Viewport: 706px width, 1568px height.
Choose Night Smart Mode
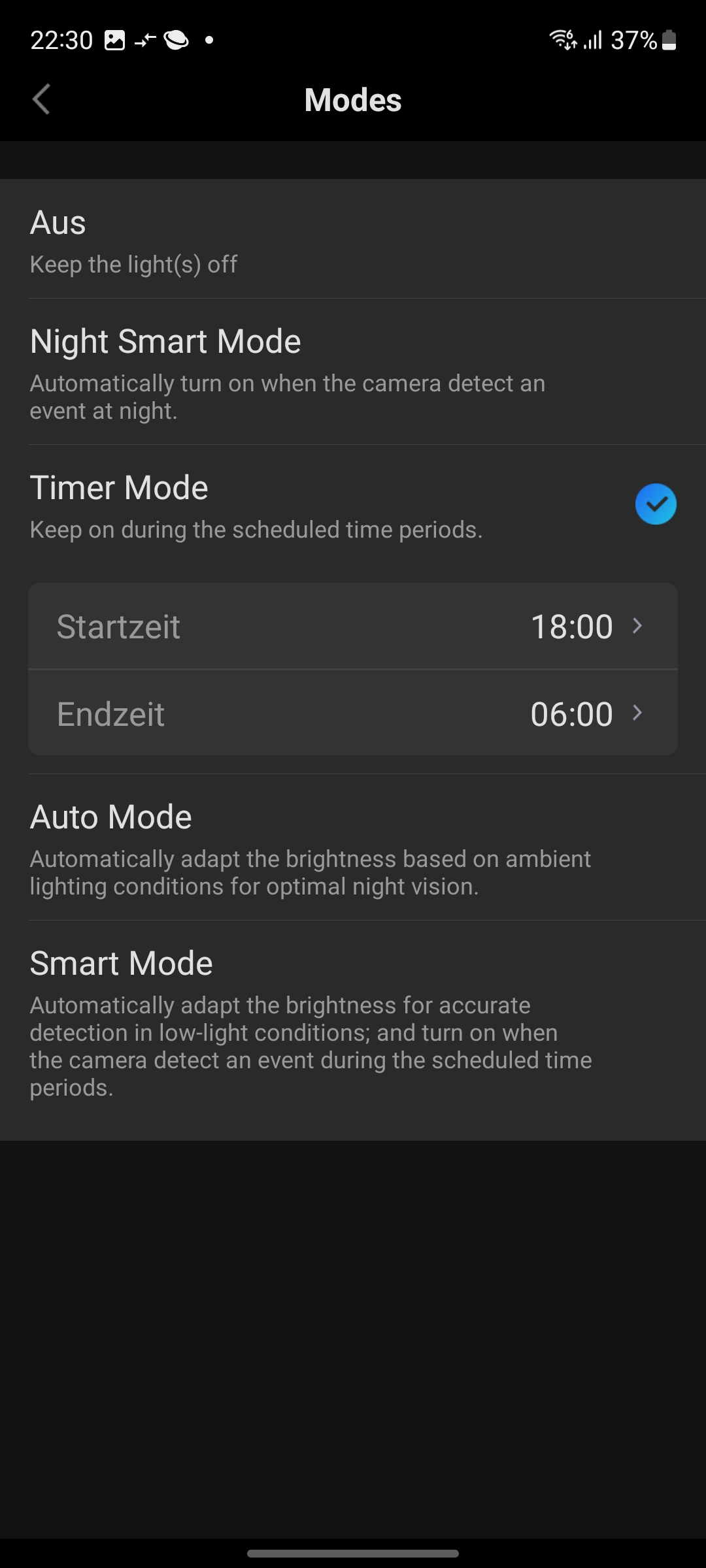353,372
